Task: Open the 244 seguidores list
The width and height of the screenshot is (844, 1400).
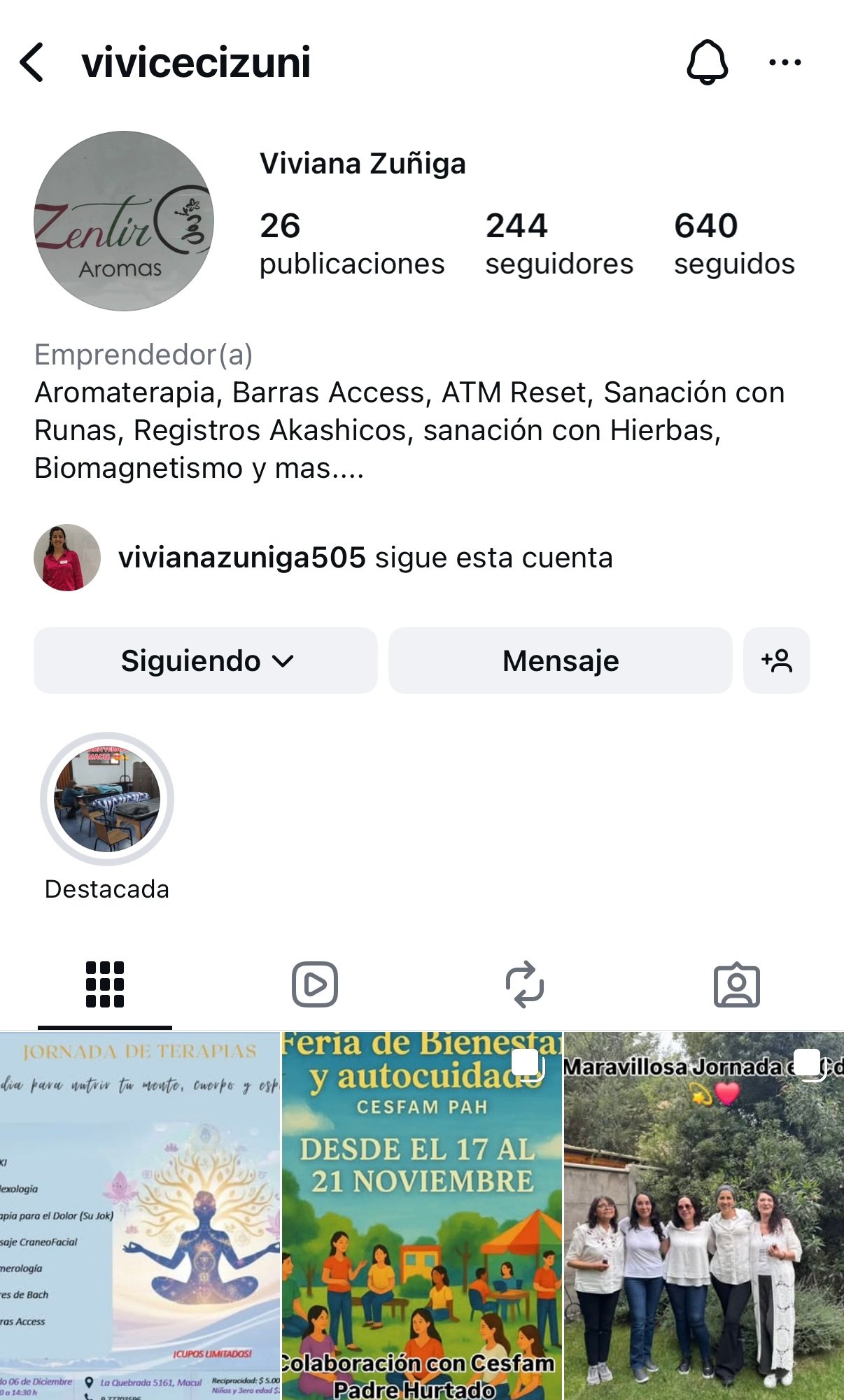Action: (x=558, y=243)
